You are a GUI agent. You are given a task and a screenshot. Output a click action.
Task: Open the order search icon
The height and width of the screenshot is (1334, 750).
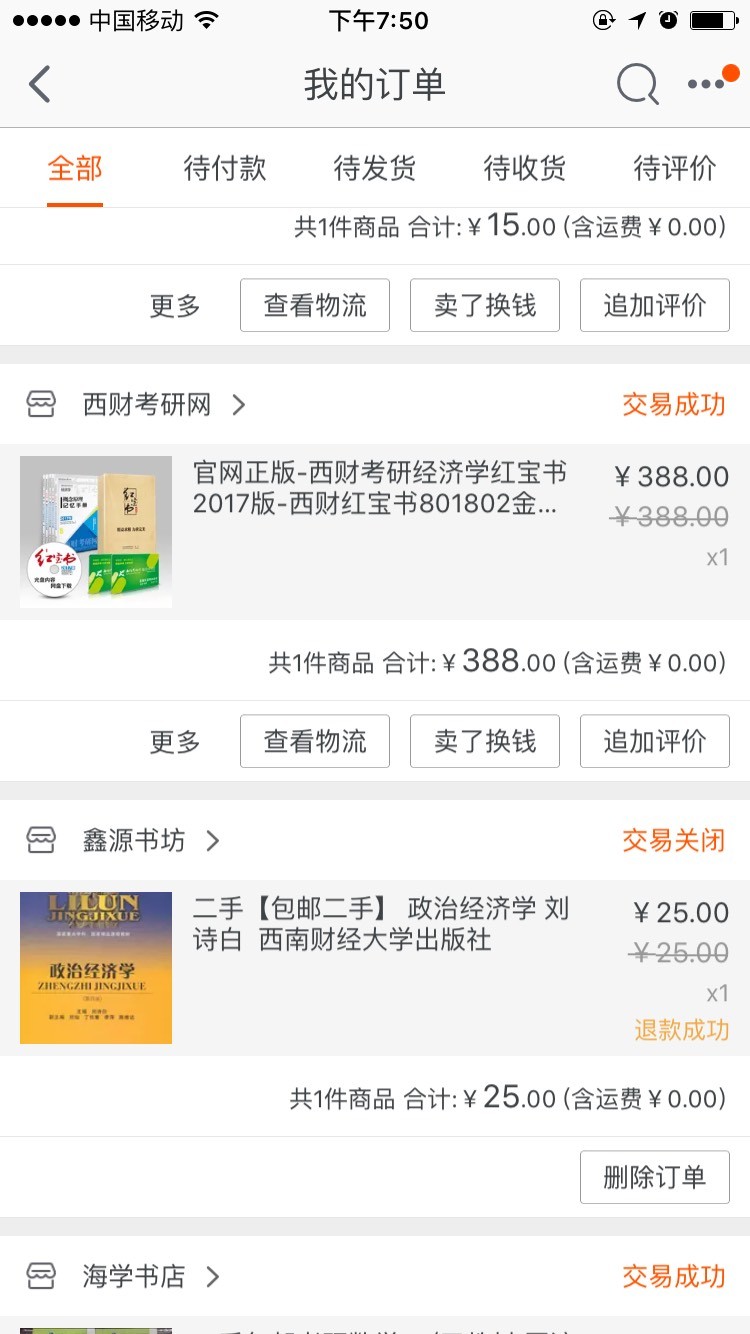[637, 85]
